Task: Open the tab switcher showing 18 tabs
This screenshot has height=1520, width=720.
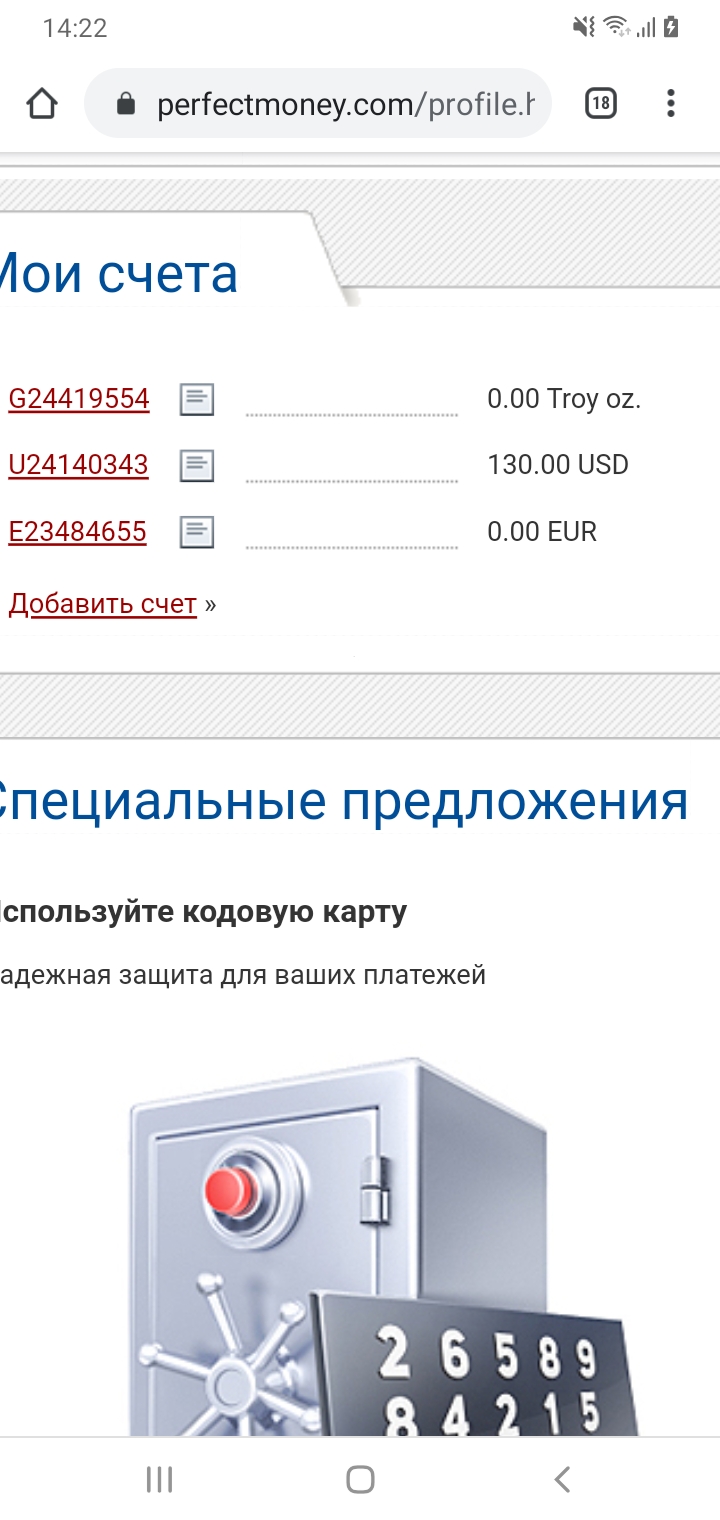Action: (600, 103)
